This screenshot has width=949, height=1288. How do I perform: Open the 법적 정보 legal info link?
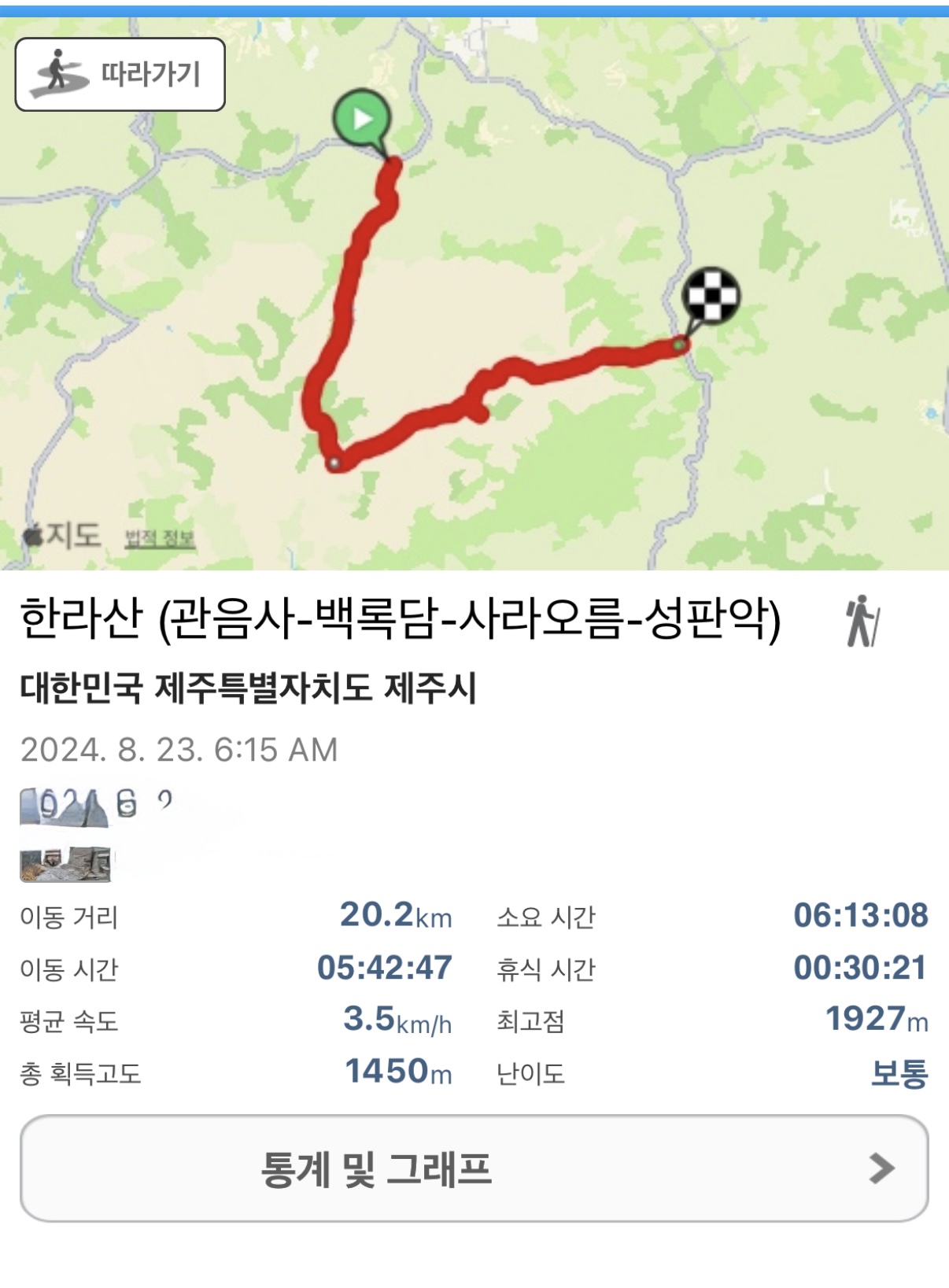coord(160,538)
